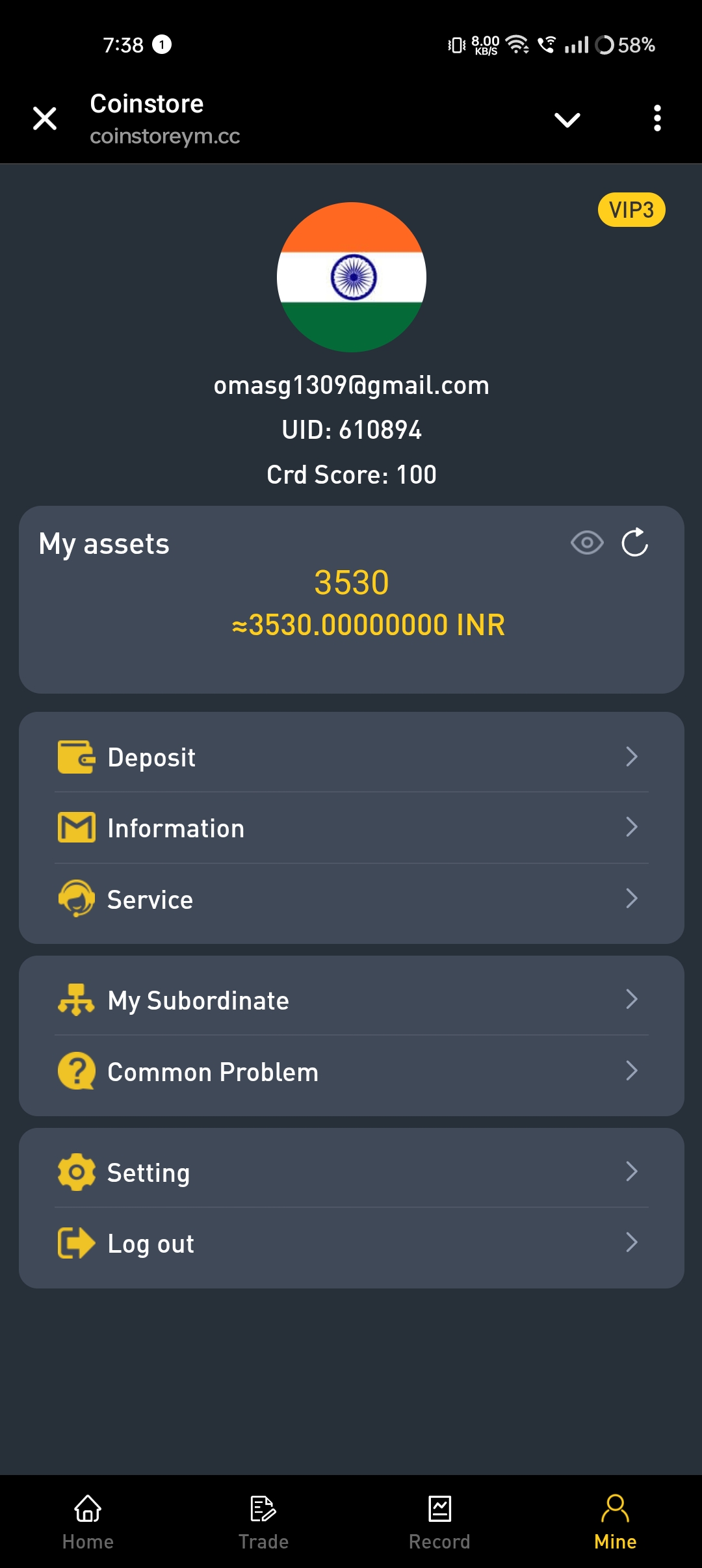The width and height of the screenshot is (702, 1568).
Task: Hide asset balance with the eye icon
Action: pos(587,542)
